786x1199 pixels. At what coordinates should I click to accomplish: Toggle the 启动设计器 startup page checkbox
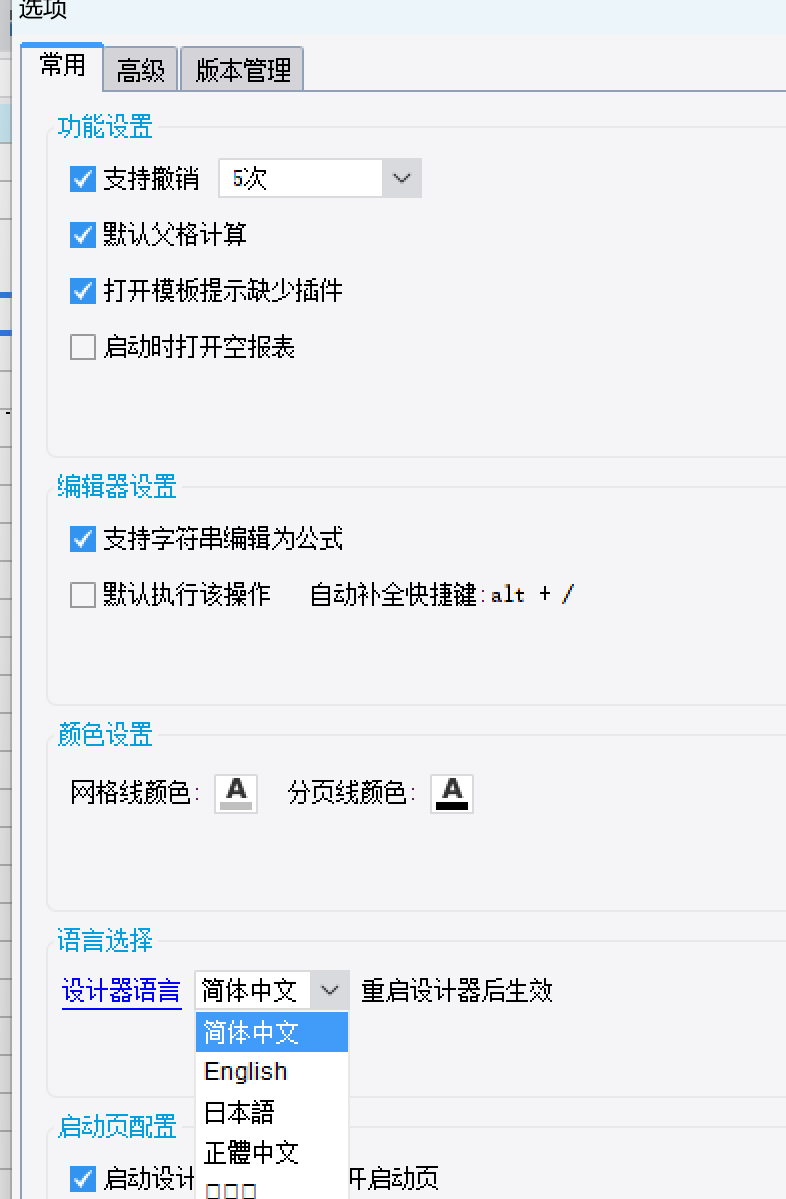coord(83,1178)
